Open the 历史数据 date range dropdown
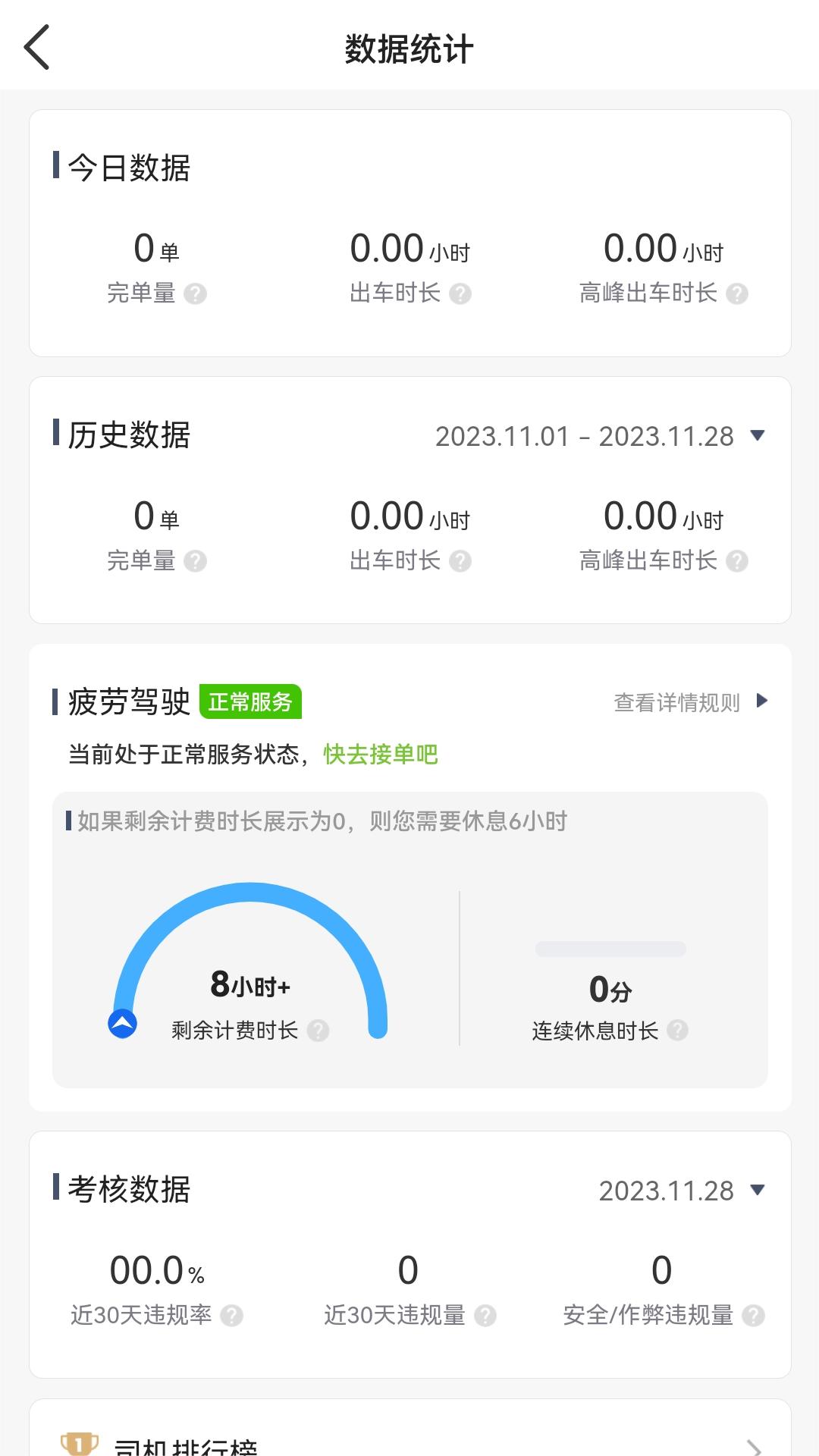This screenshot has height=1456, width=819. [x=600, y=436]
